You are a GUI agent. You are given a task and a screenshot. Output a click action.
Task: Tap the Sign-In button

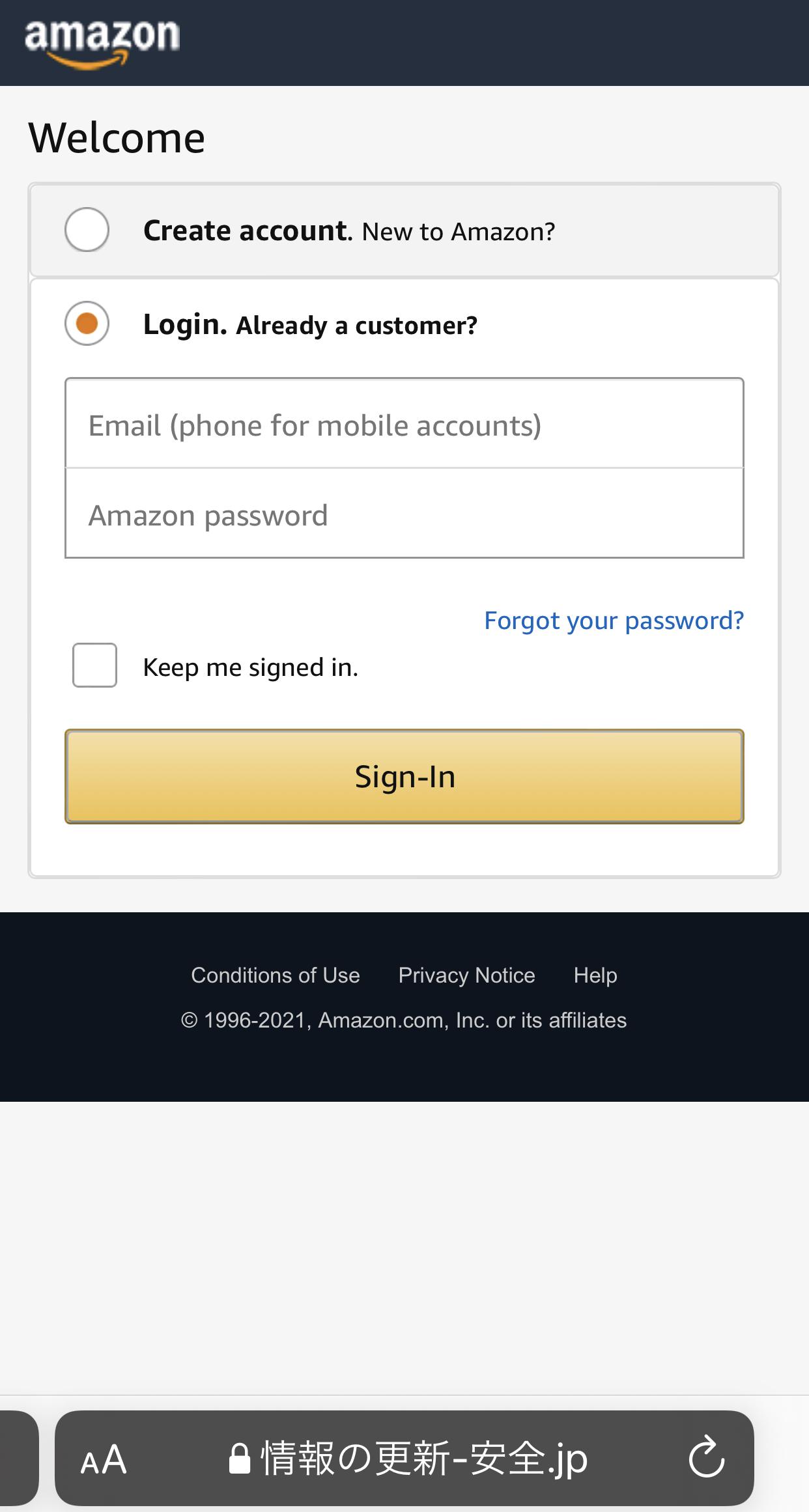click(x=404, y=776)
